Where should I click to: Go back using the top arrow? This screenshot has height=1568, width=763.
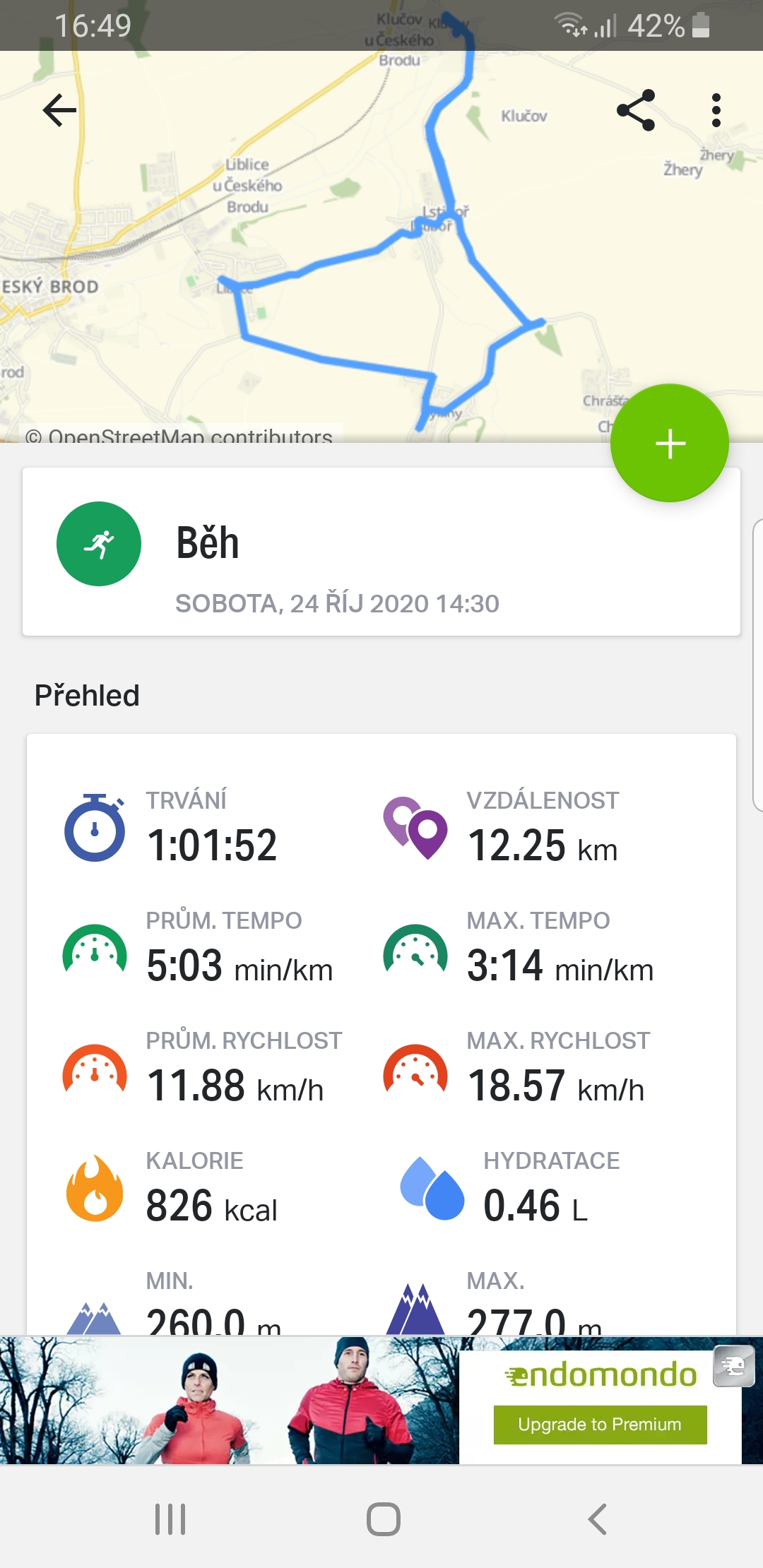pos(59,110)
